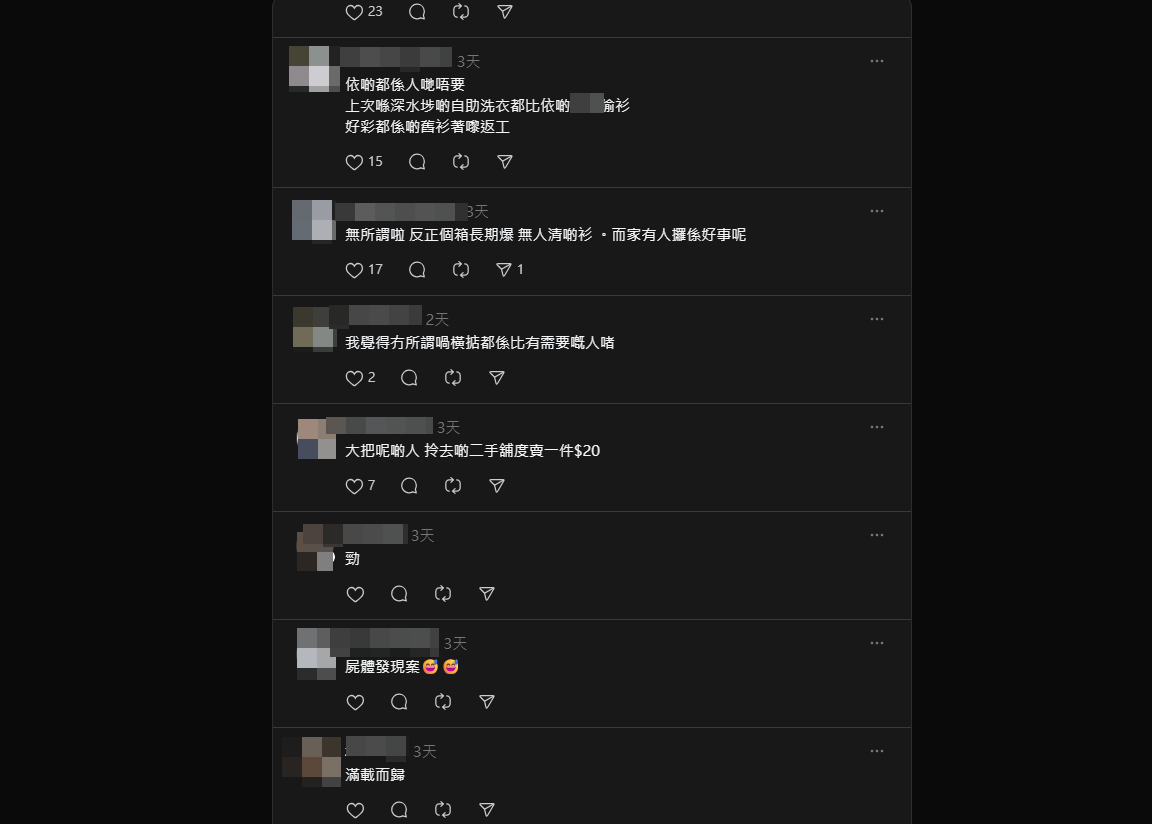Like the comment with 2 likes

[354, 378]
